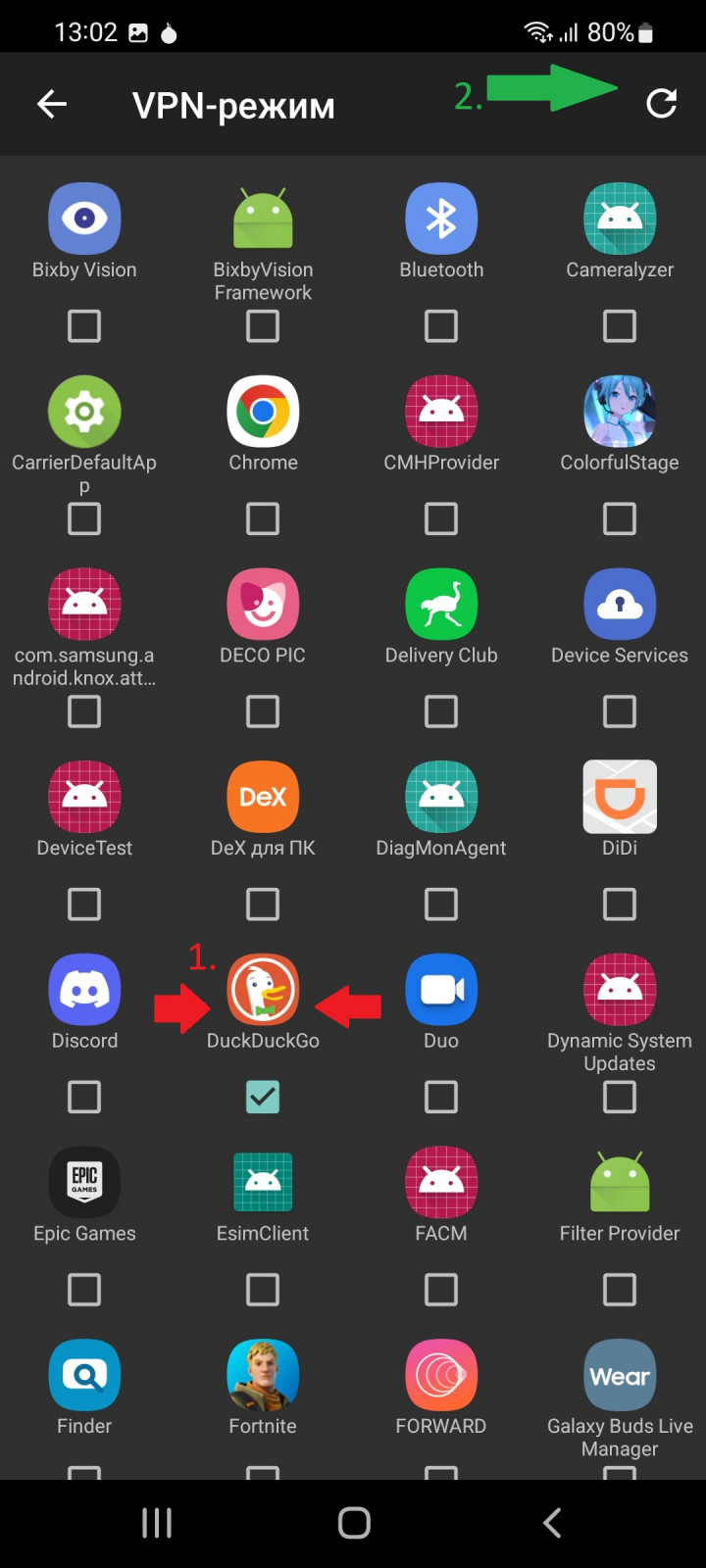
Task: Select the Epic Games checkbox
Action: (84, 1290)
